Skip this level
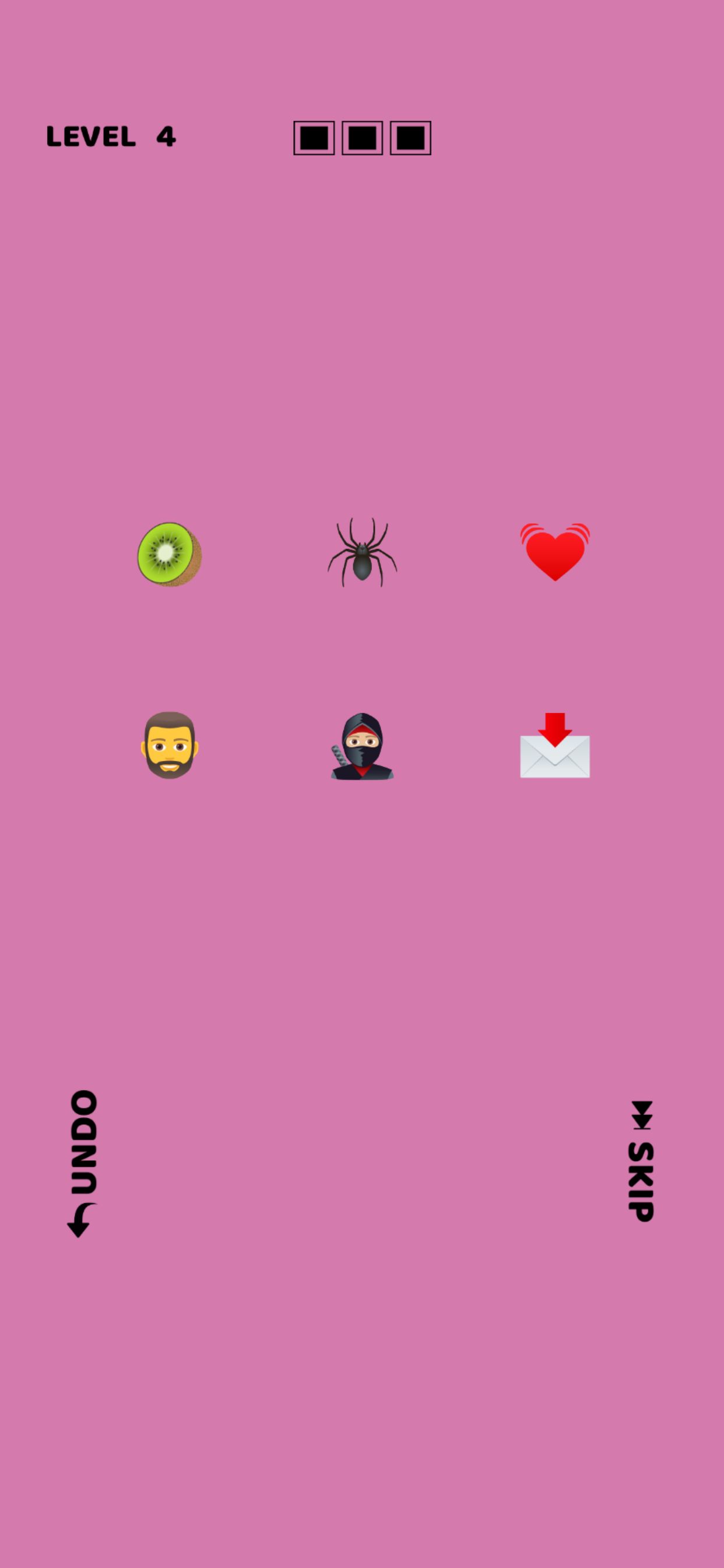724x1568 pixels. pos(641,1161)
